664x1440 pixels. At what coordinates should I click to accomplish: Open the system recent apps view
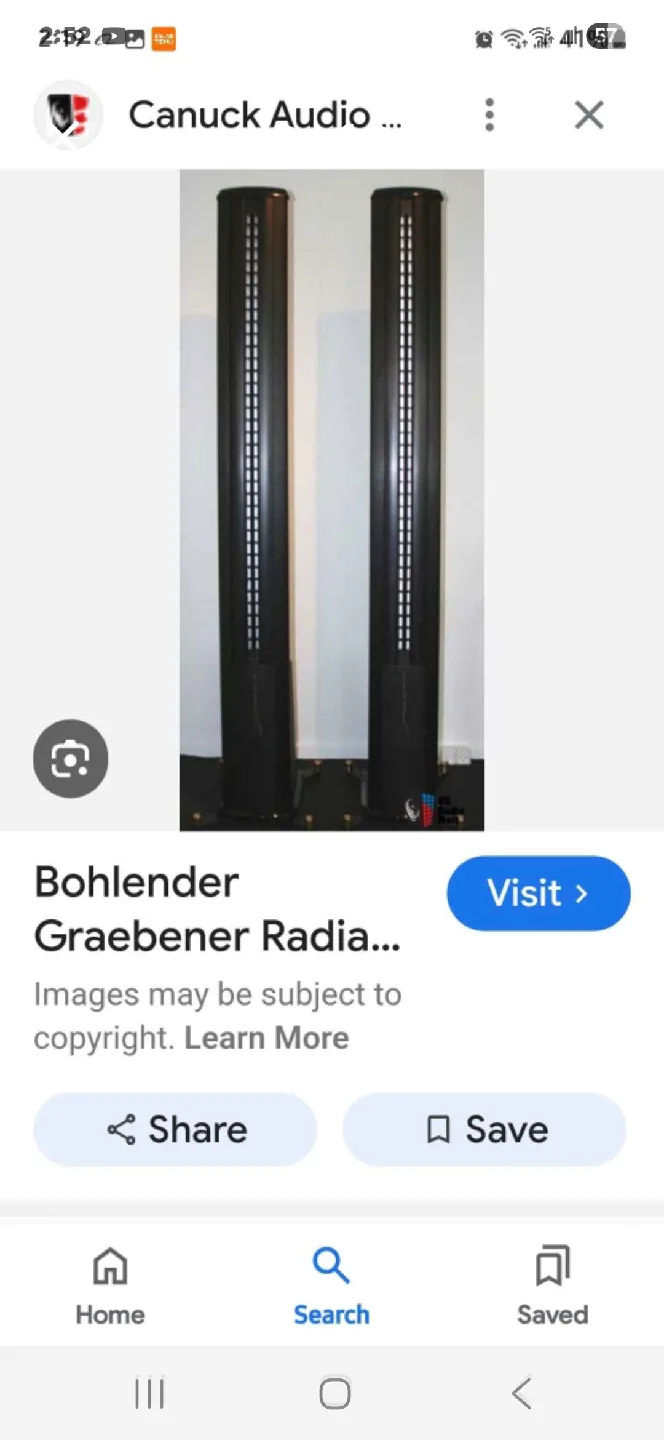tap(149, 1393)
